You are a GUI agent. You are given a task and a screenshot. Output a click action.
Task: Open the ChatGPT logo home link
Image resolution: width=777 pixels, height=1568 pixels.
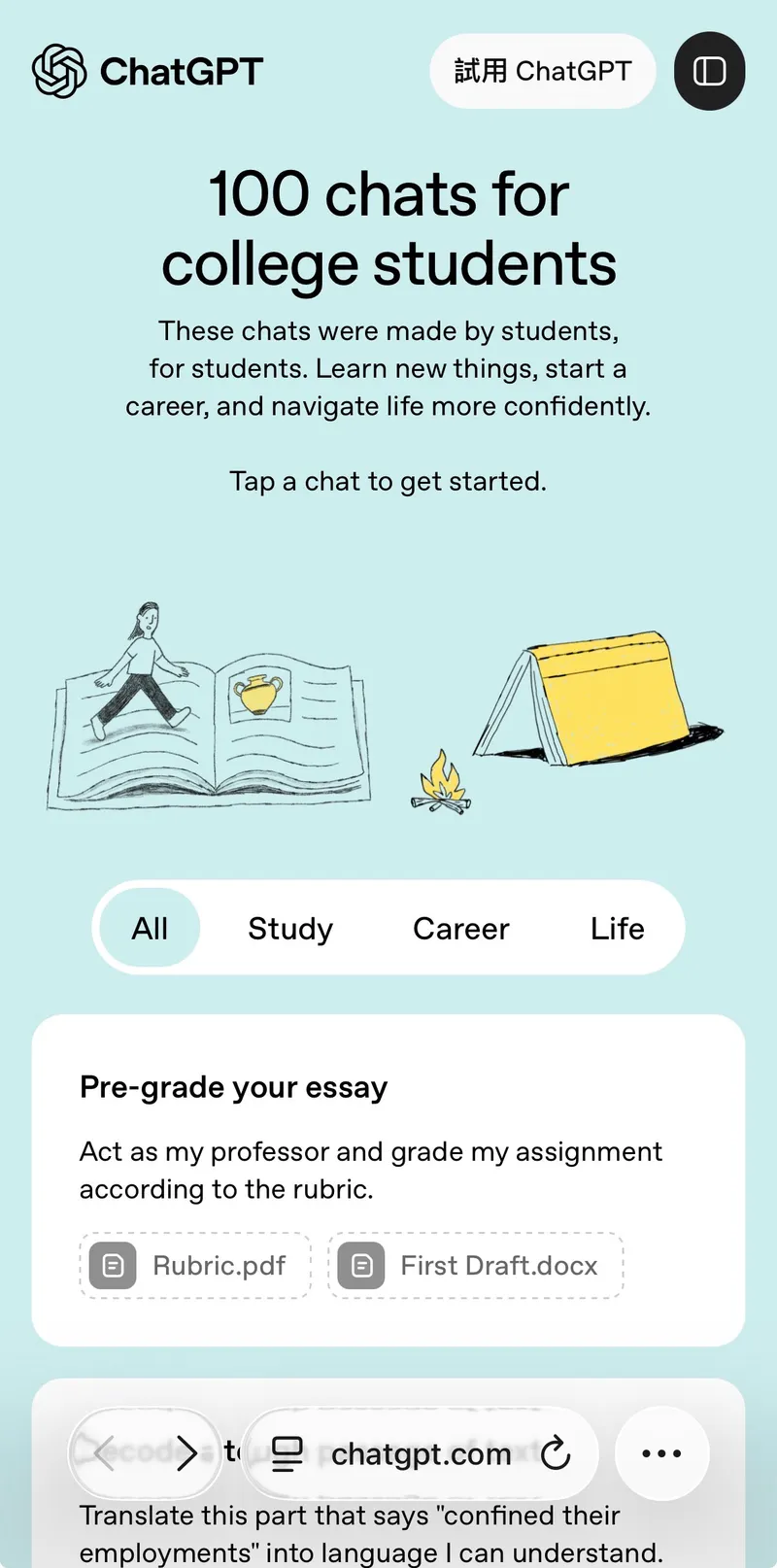(148, 71)
